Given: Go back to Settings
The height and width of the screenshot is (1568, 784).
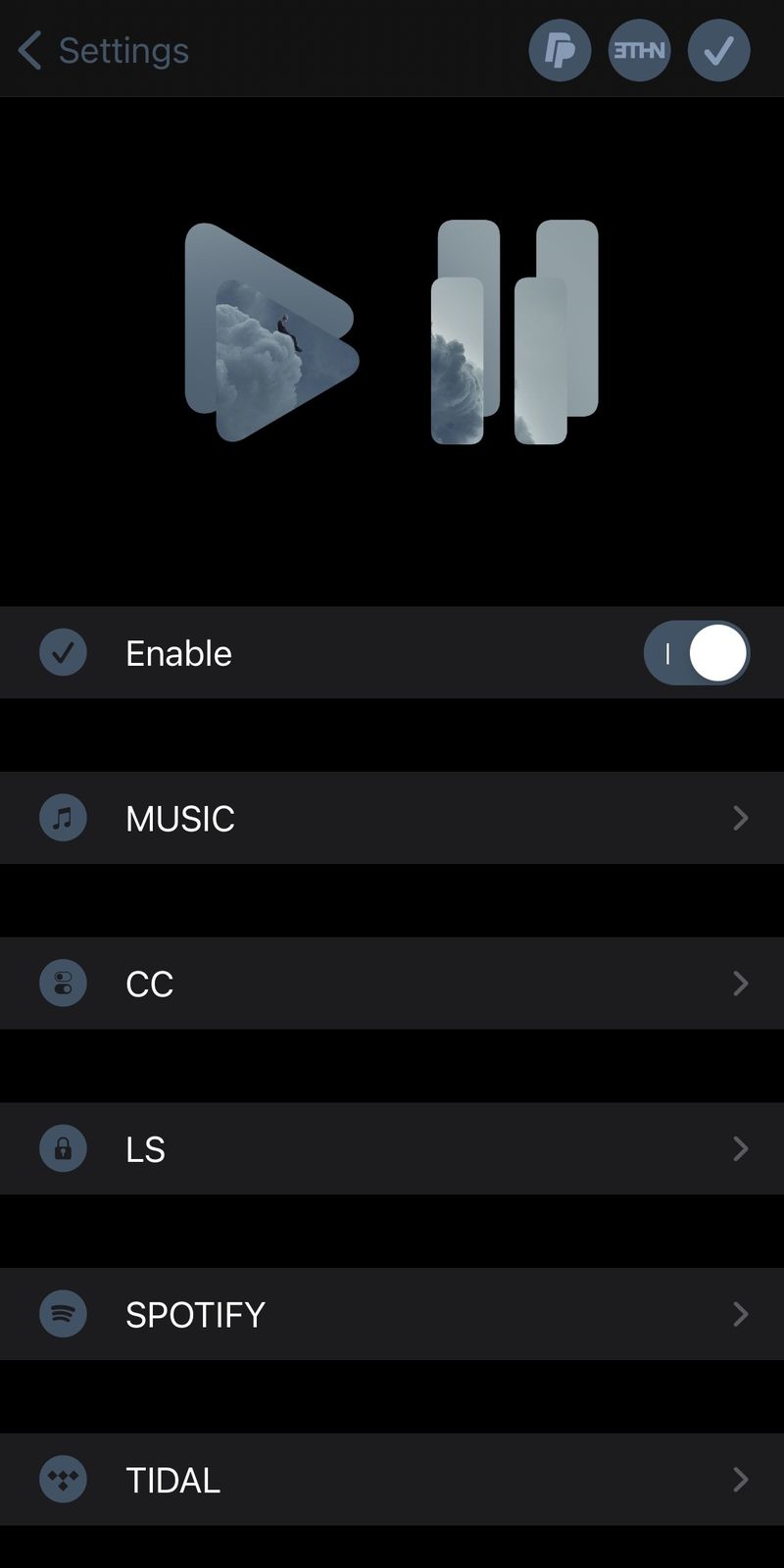Looking at the screenshot, I should tap(104, 50).
